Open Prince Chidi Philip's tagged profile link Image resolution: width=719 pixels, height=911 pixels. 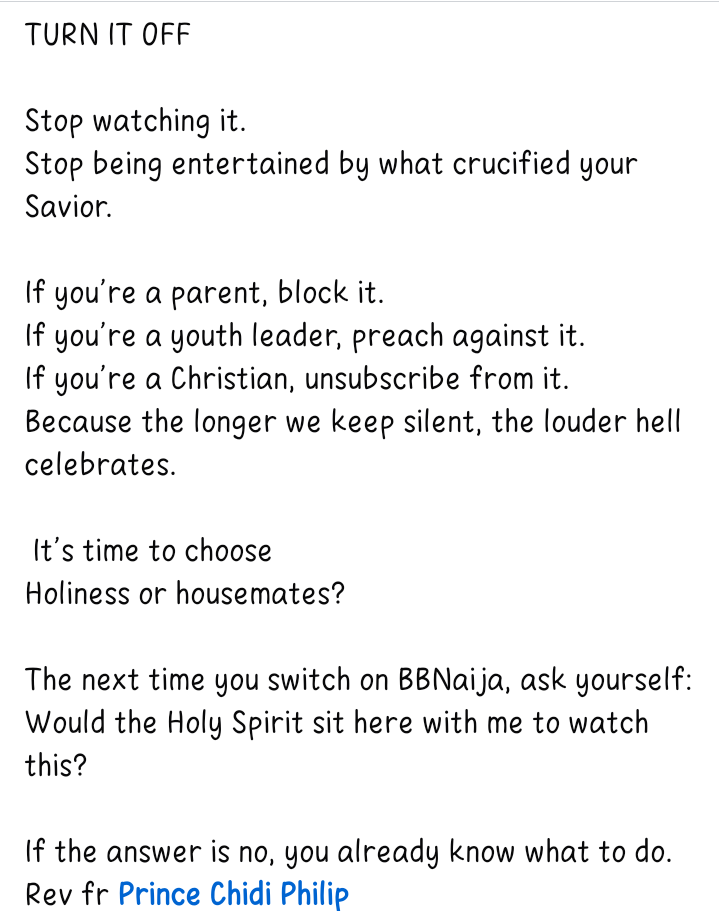coord(233,892)
